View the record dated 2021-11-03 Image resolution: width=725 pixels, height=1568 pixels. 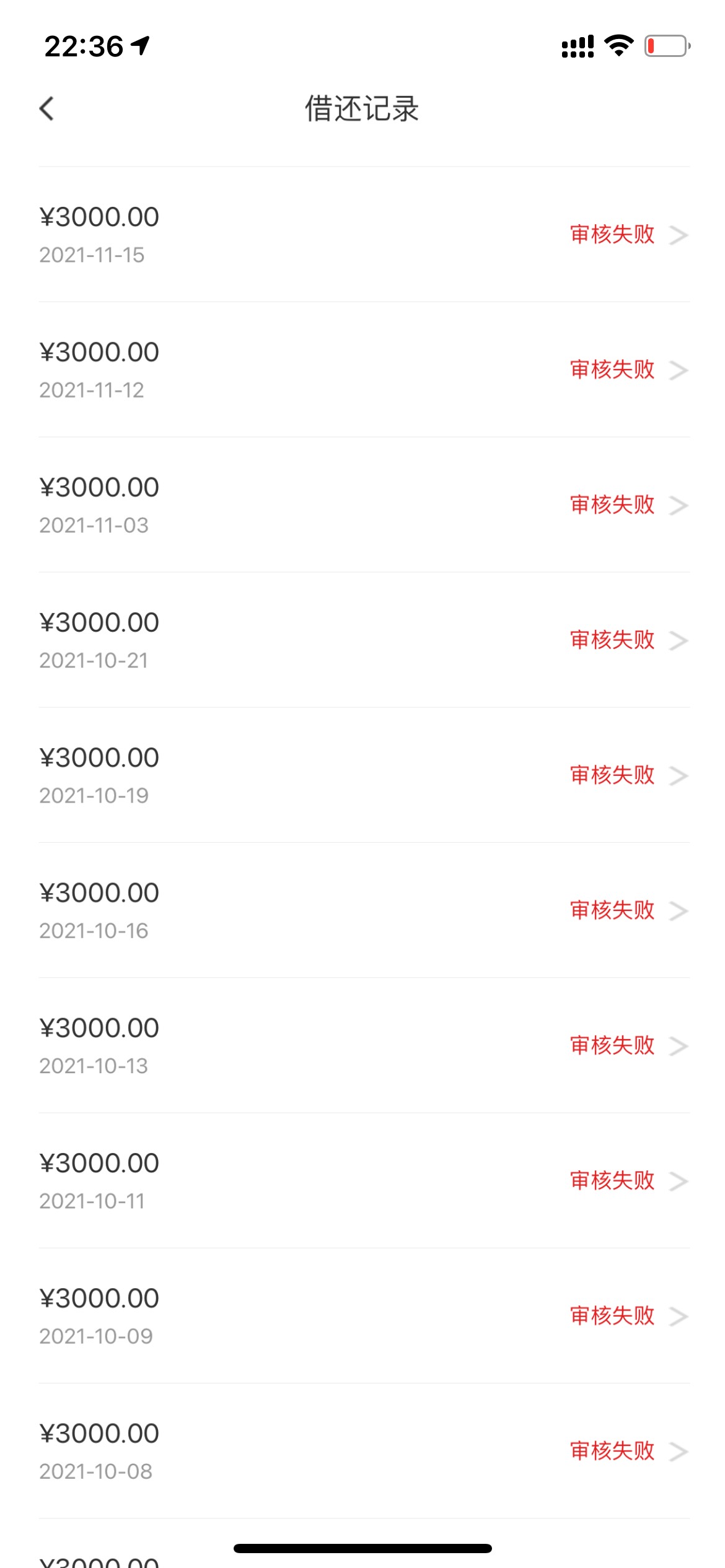(x=364, y=505)
